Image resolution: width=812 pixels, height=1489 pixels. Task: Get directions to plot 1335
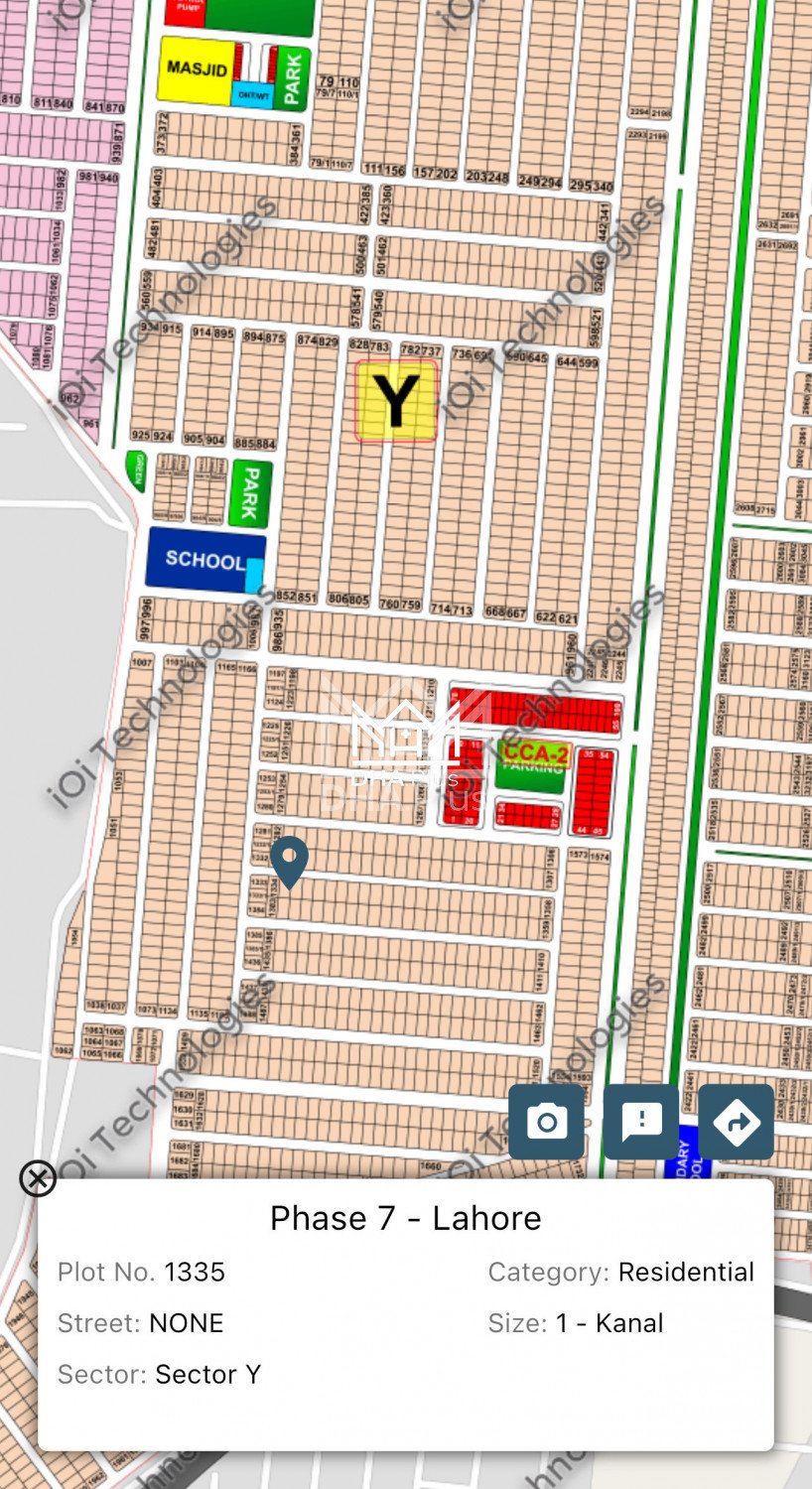(736, 1122)
